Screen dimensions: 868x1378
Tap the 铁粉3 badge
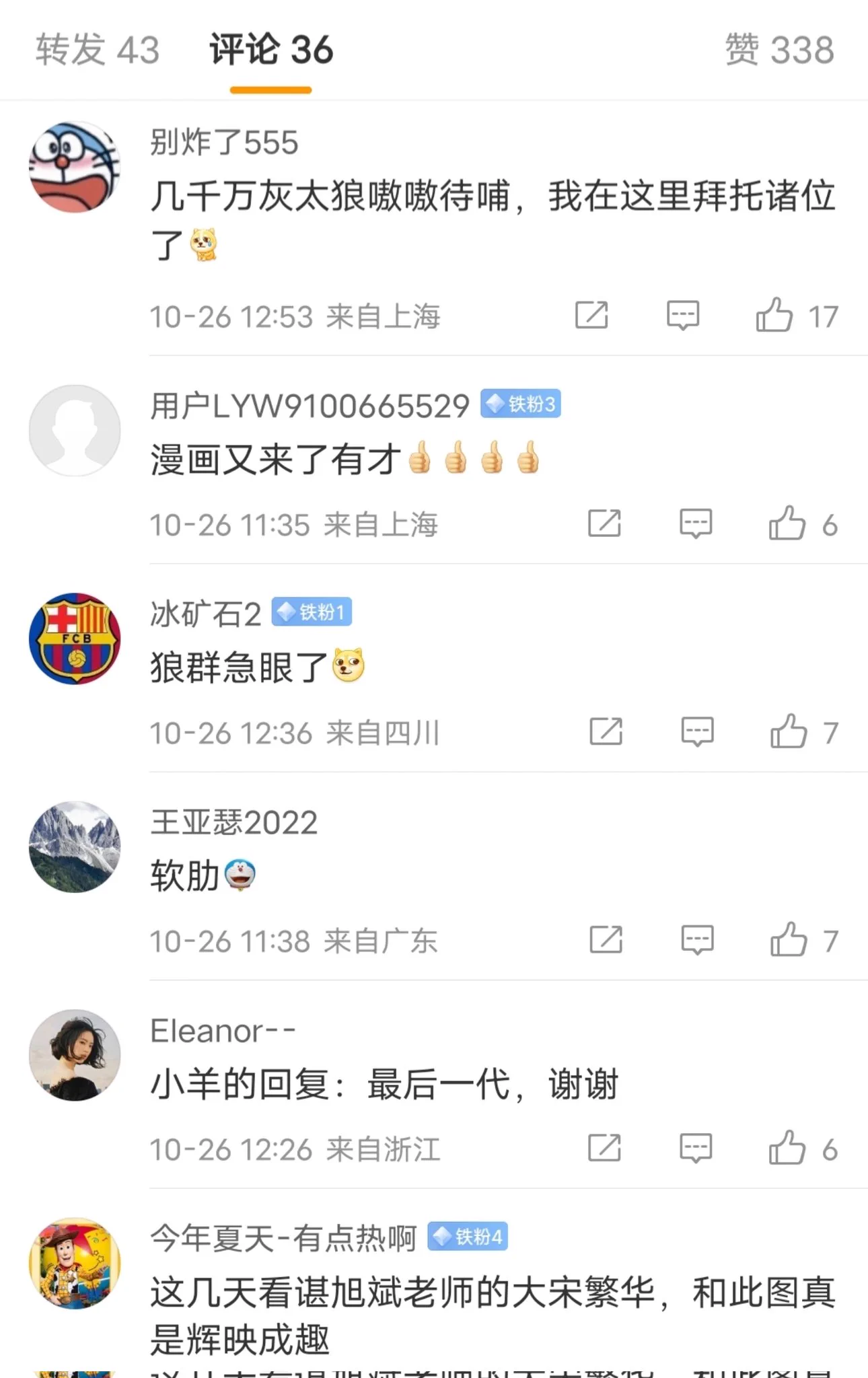(x=520, y=404)
